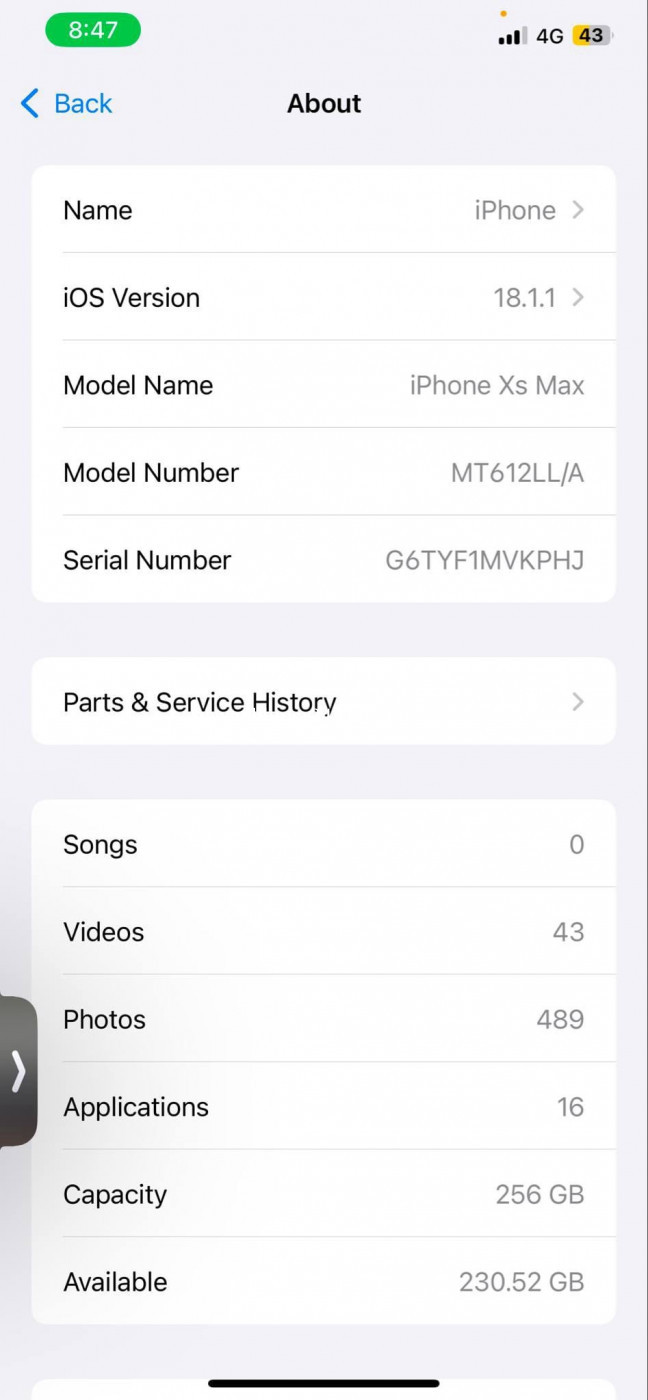Image resolution: width=648 pixels, height=1400 pixels.
Task: Go back to the previous settings page
Action: pos(66,104)
